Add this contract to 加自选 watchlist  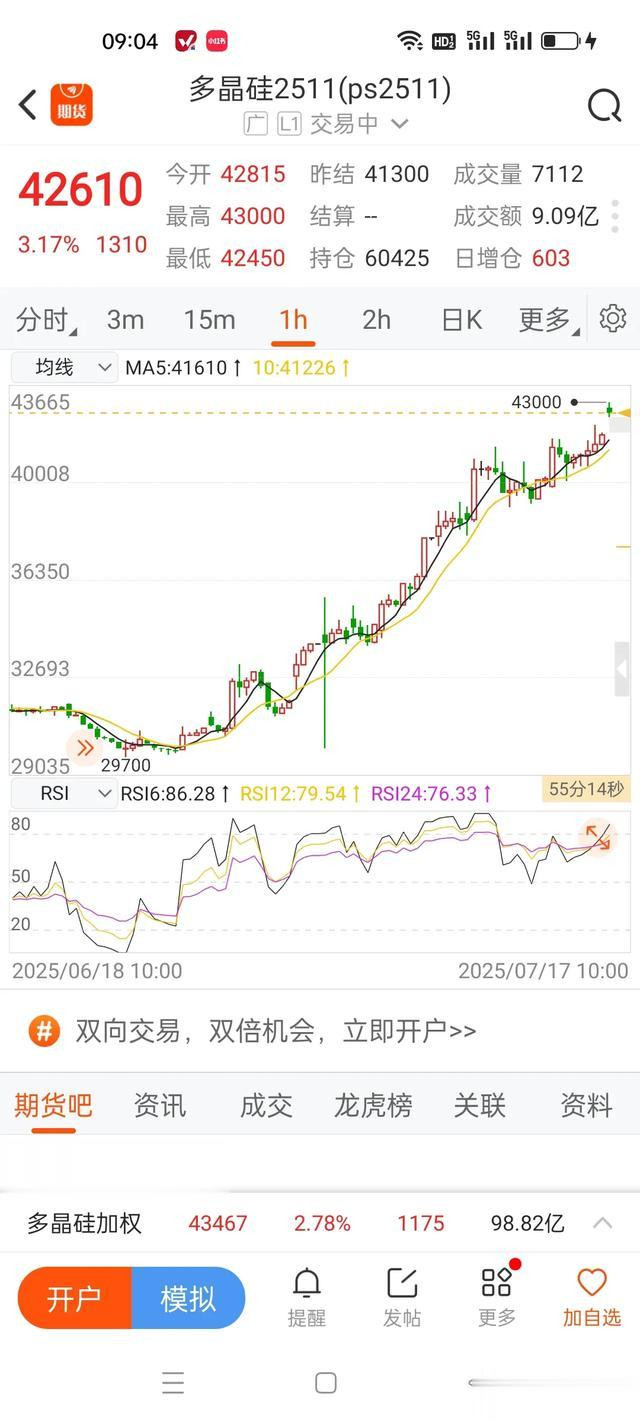591,1298
